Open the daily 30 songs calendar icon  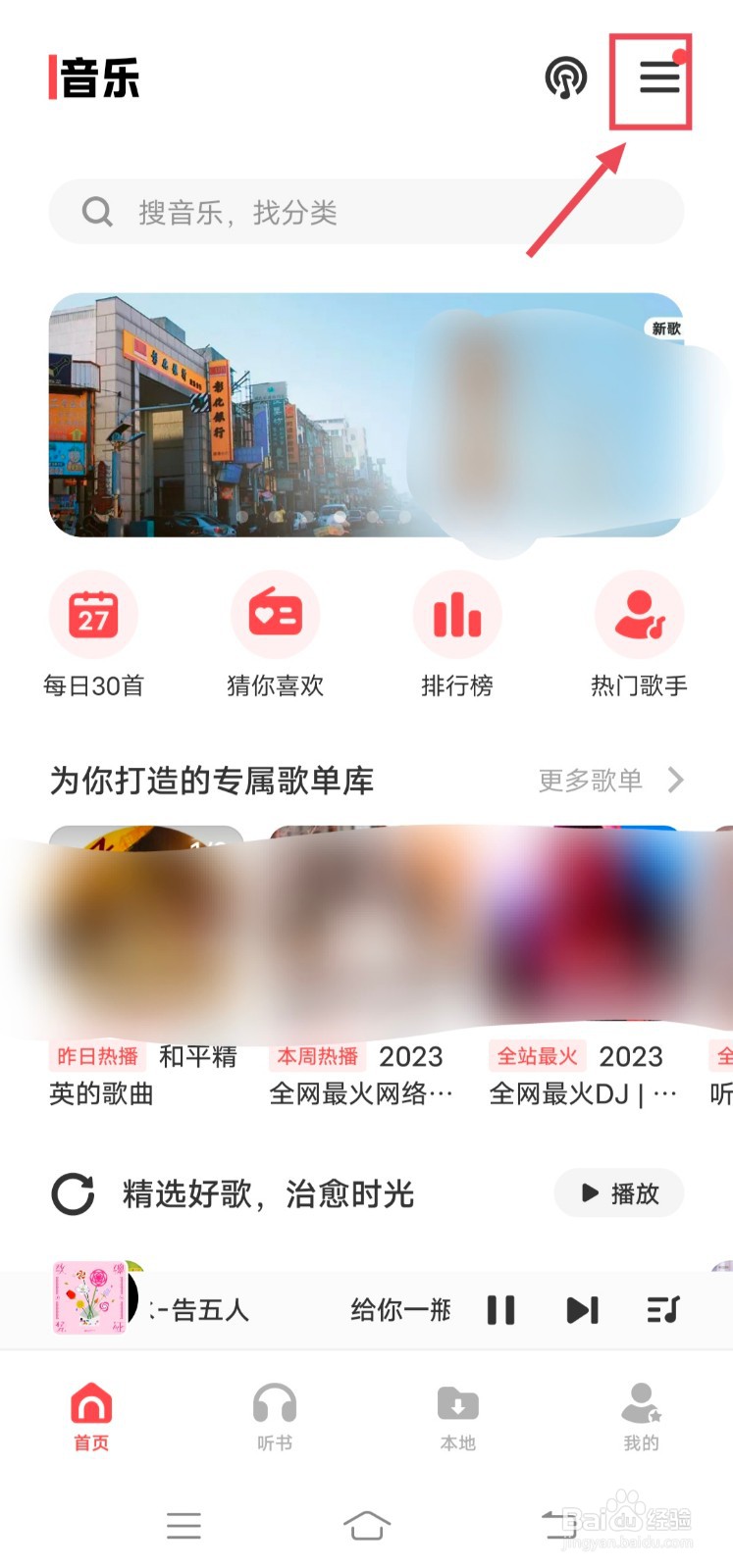93,614
